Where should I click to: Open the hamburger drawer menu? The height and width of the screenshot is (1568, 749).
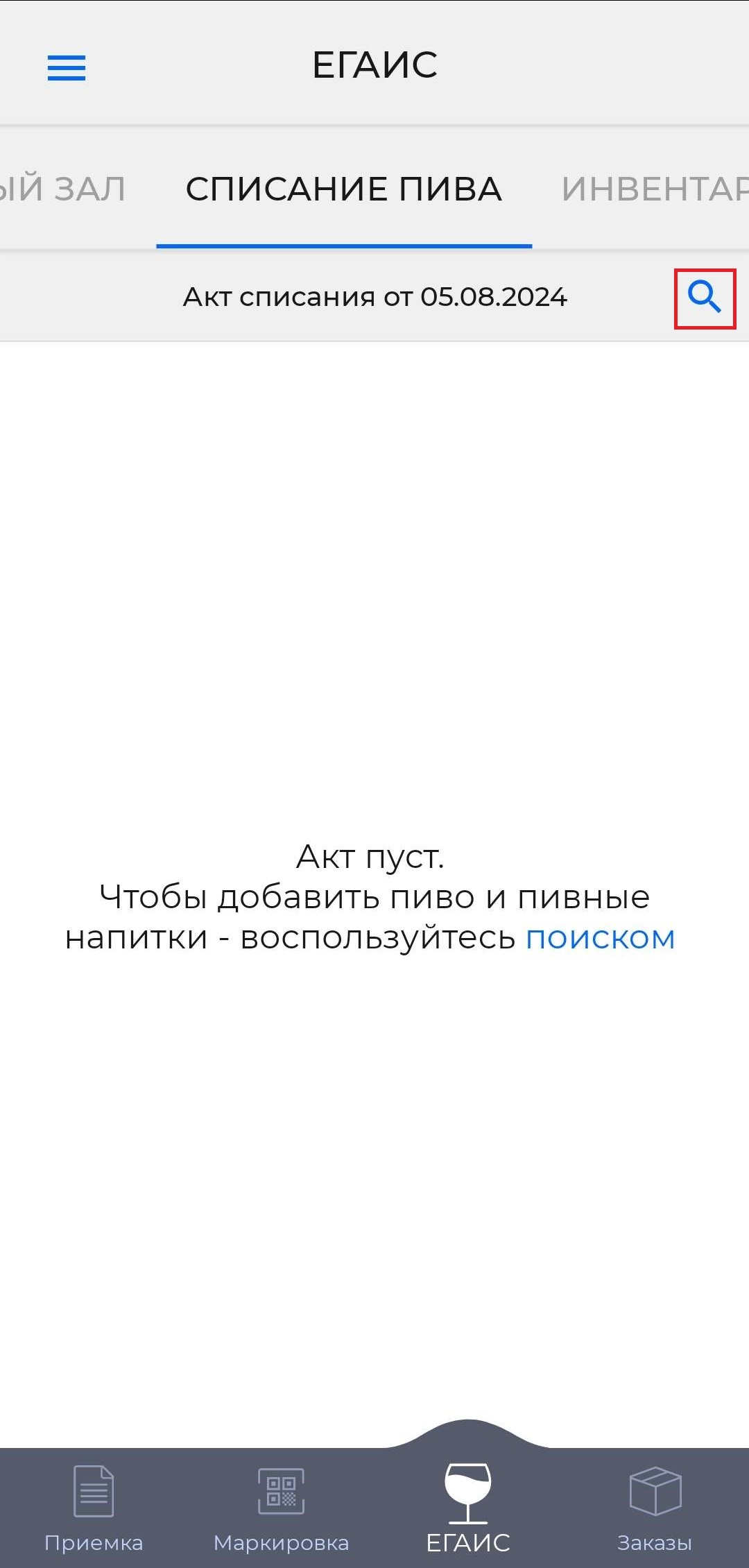[x=67, y=67]
